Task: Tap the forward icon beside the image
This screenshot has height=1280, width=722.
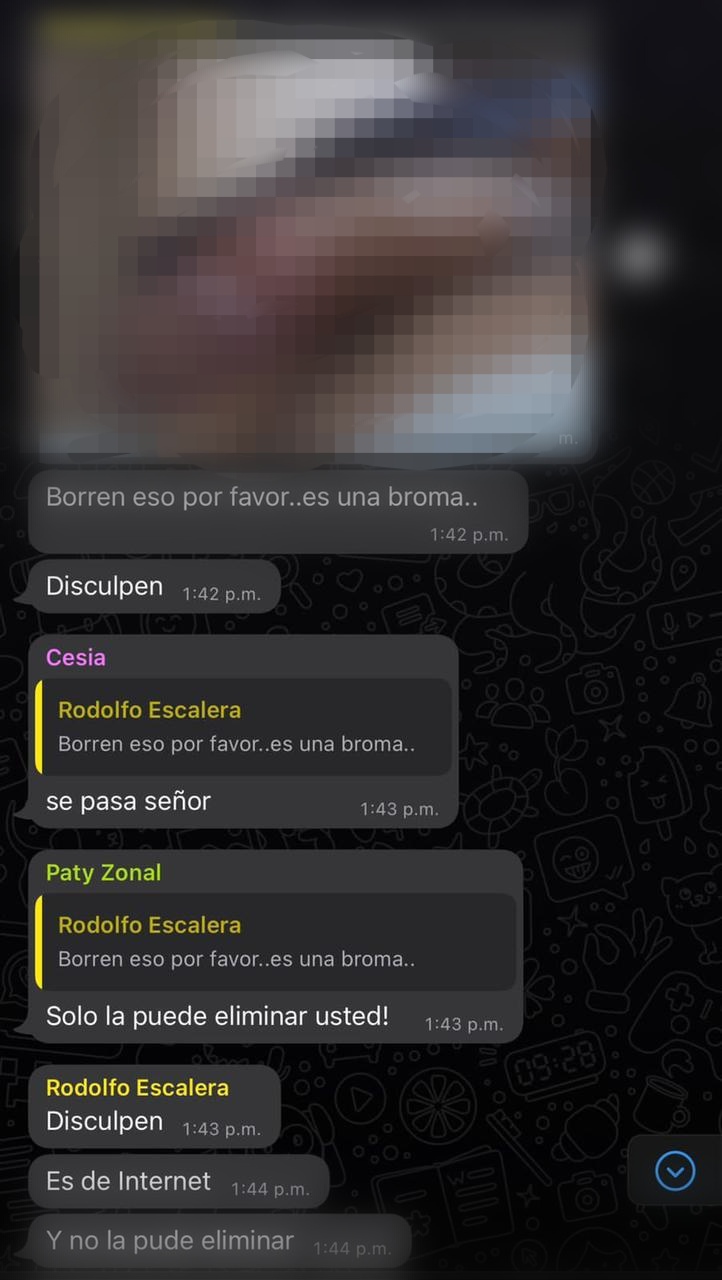Action: point(640,256)
